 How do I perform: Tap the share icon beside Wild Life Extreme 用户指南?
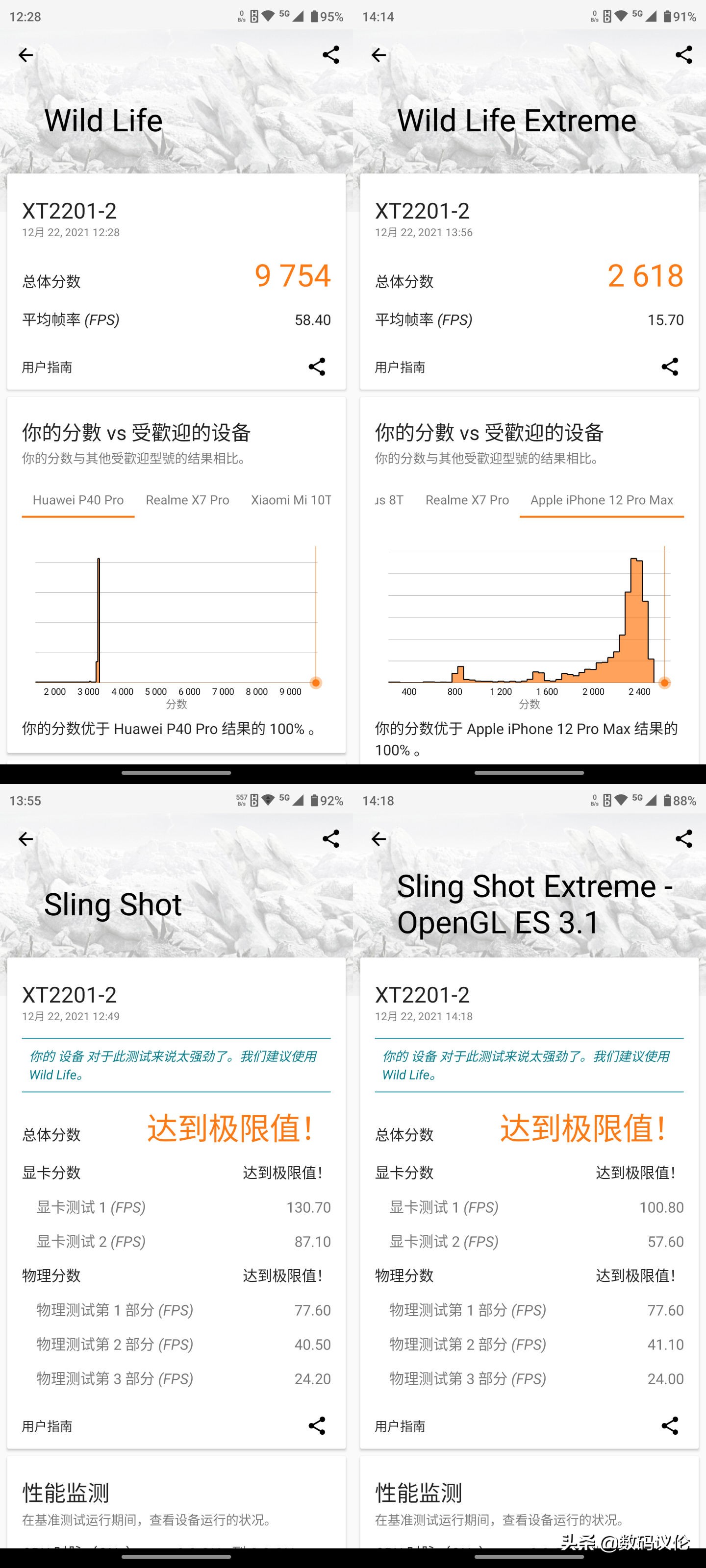tap(670, 367)
